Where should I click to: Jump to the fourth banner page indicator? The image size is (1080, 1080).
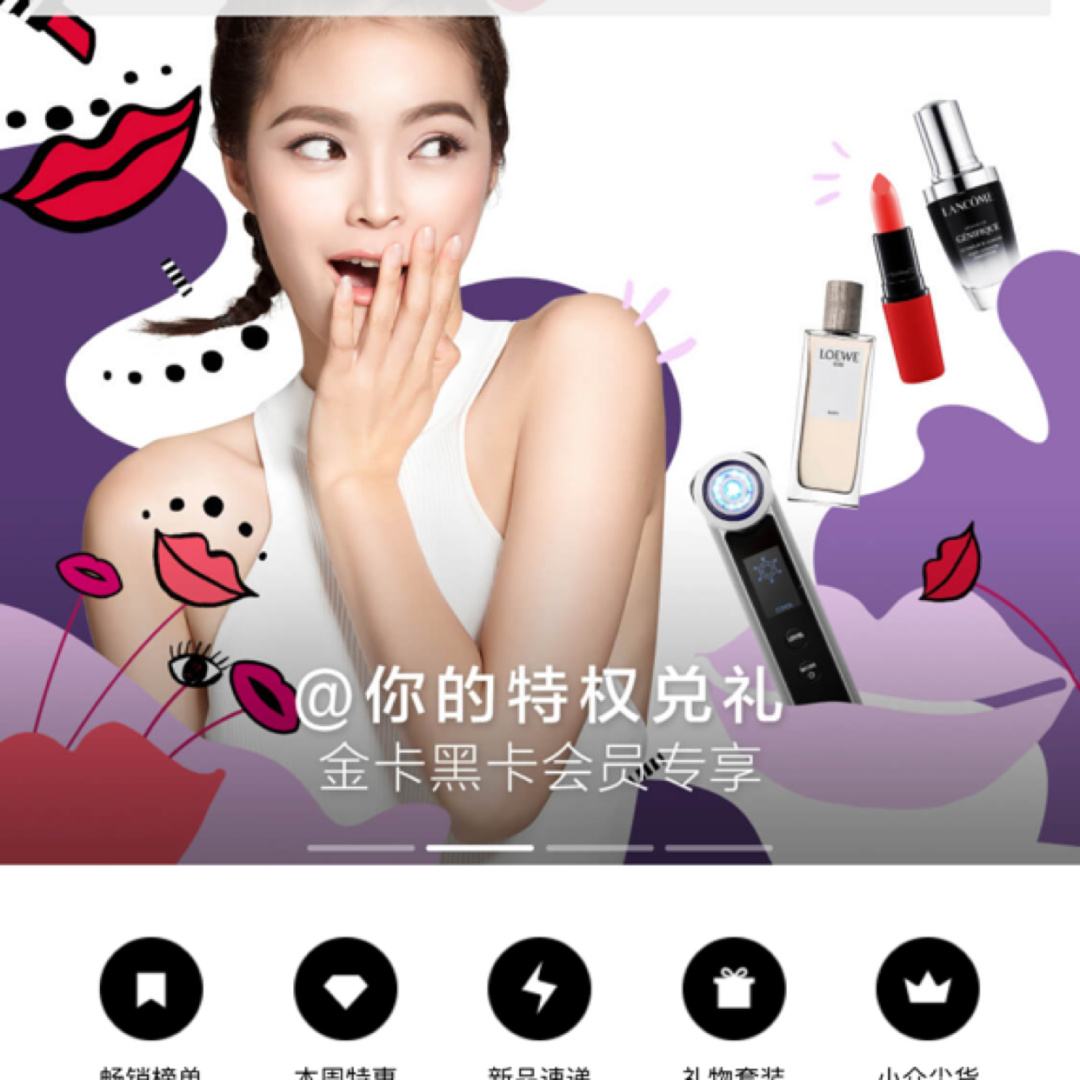(718, 848)
